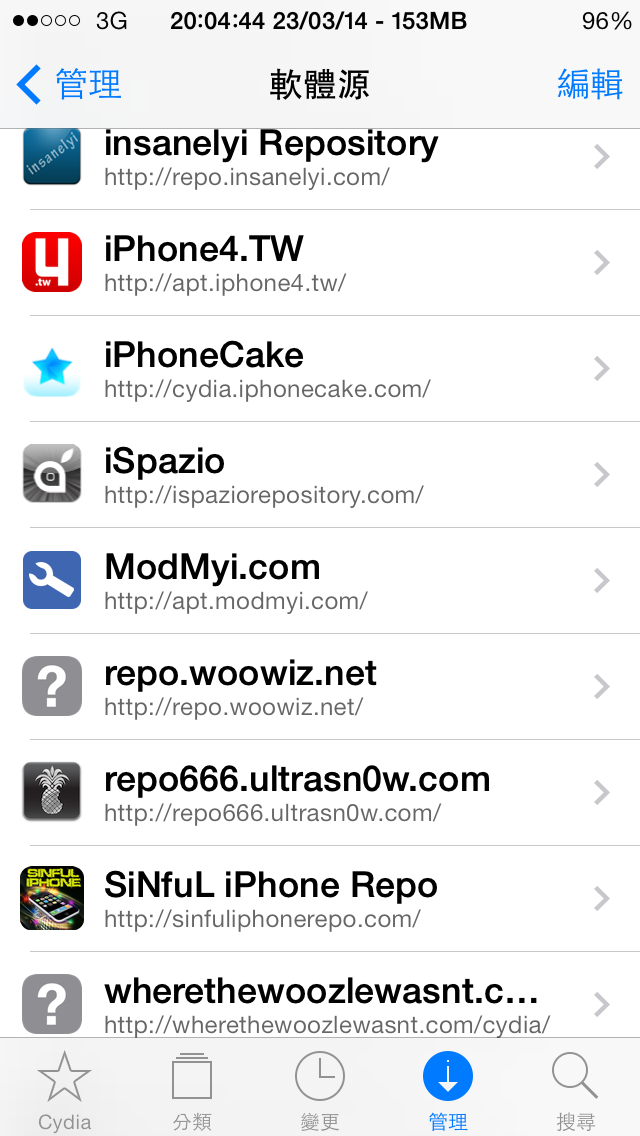Select the iSpazio repository
Viewport: 640px width, 1136px height.
coord(320,475)
